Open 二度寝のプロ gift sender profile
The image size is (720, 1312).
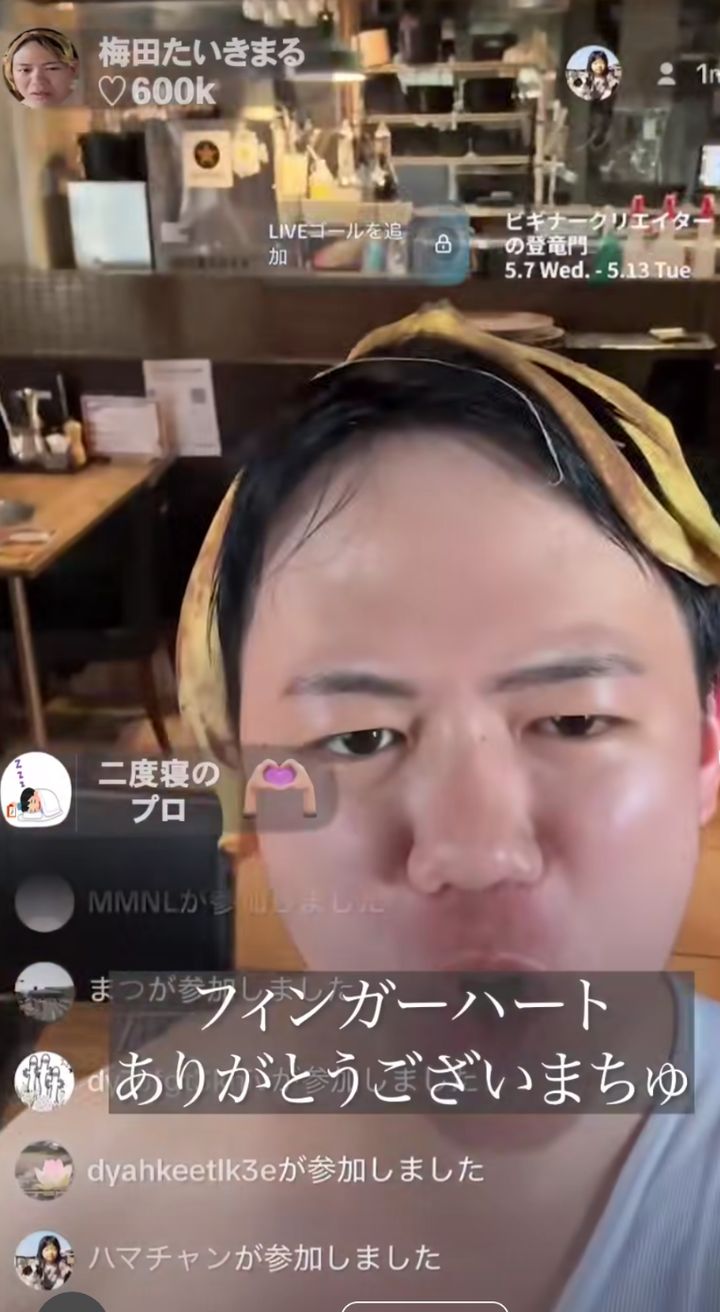36,790
